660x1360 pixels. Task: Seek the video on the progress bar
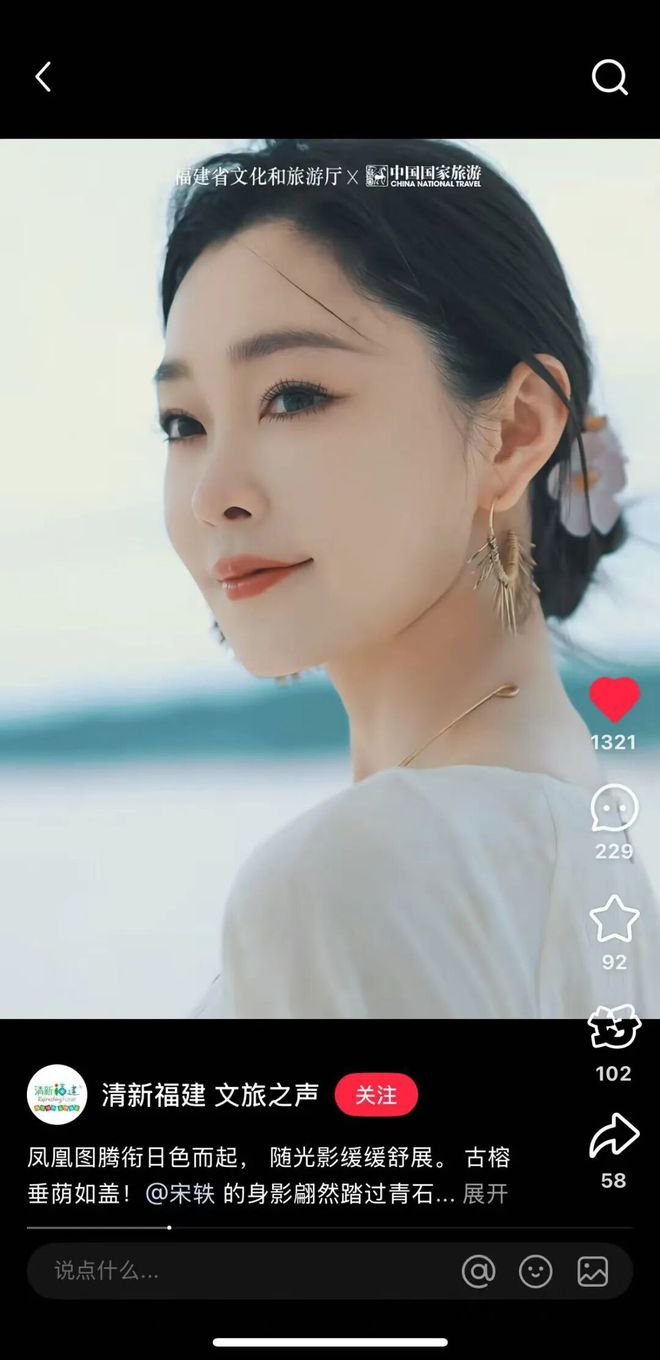tap(330, 1227)
